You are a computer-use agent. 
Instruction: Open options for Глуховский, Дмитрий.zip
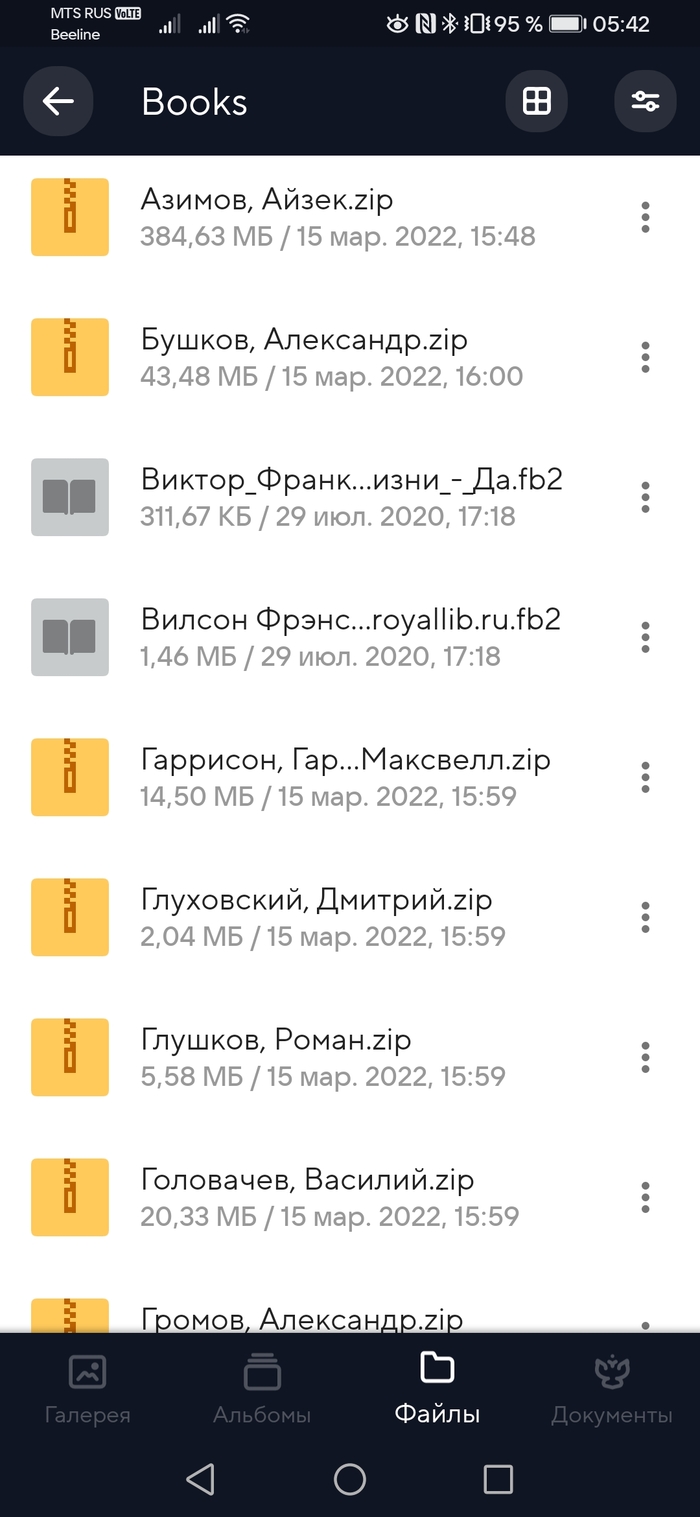[x=645, y=917]
